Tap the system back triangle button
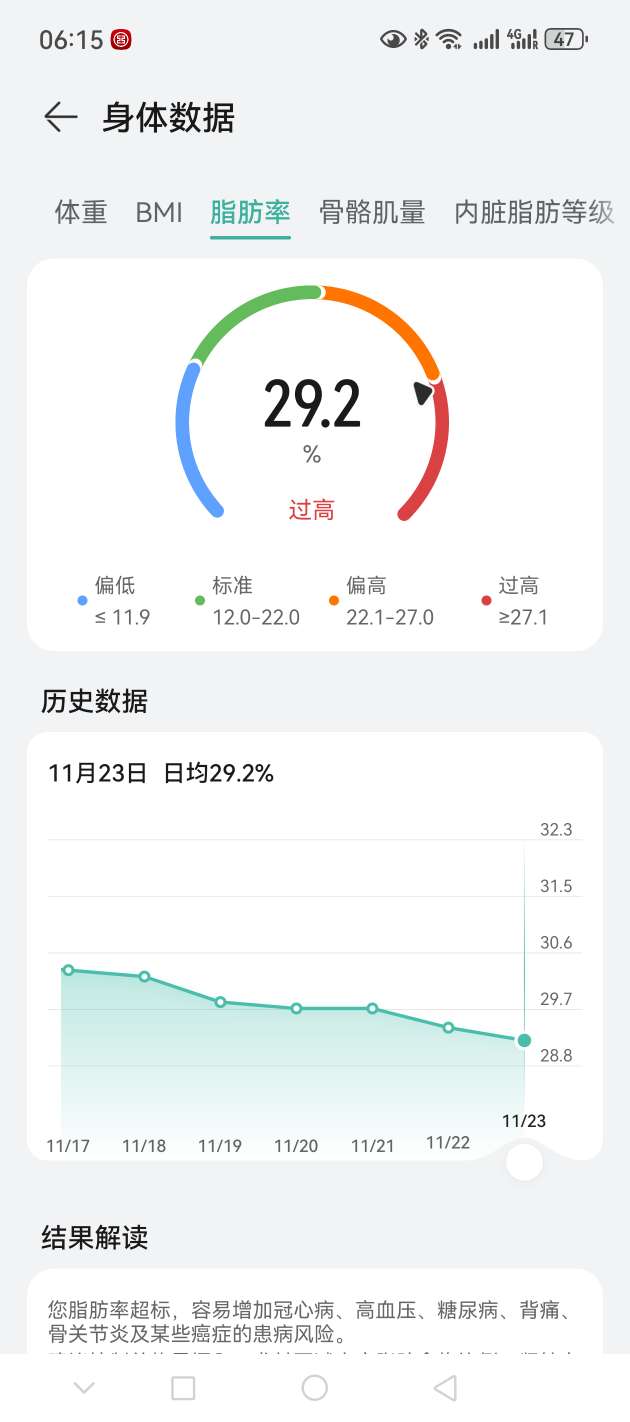The width and height of the screenshot is (630, 1422). (445, 1387)
